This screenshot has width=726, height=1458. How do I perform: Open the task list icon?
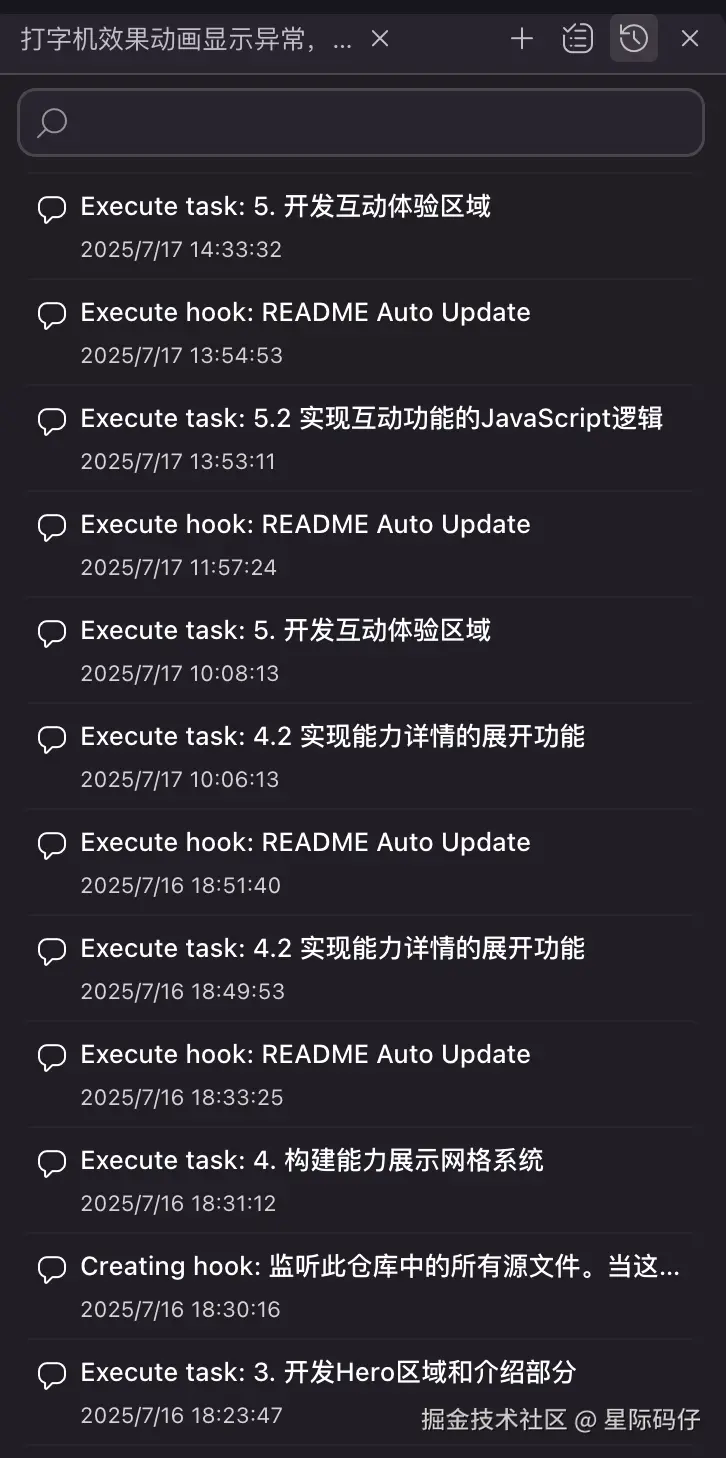577,39
